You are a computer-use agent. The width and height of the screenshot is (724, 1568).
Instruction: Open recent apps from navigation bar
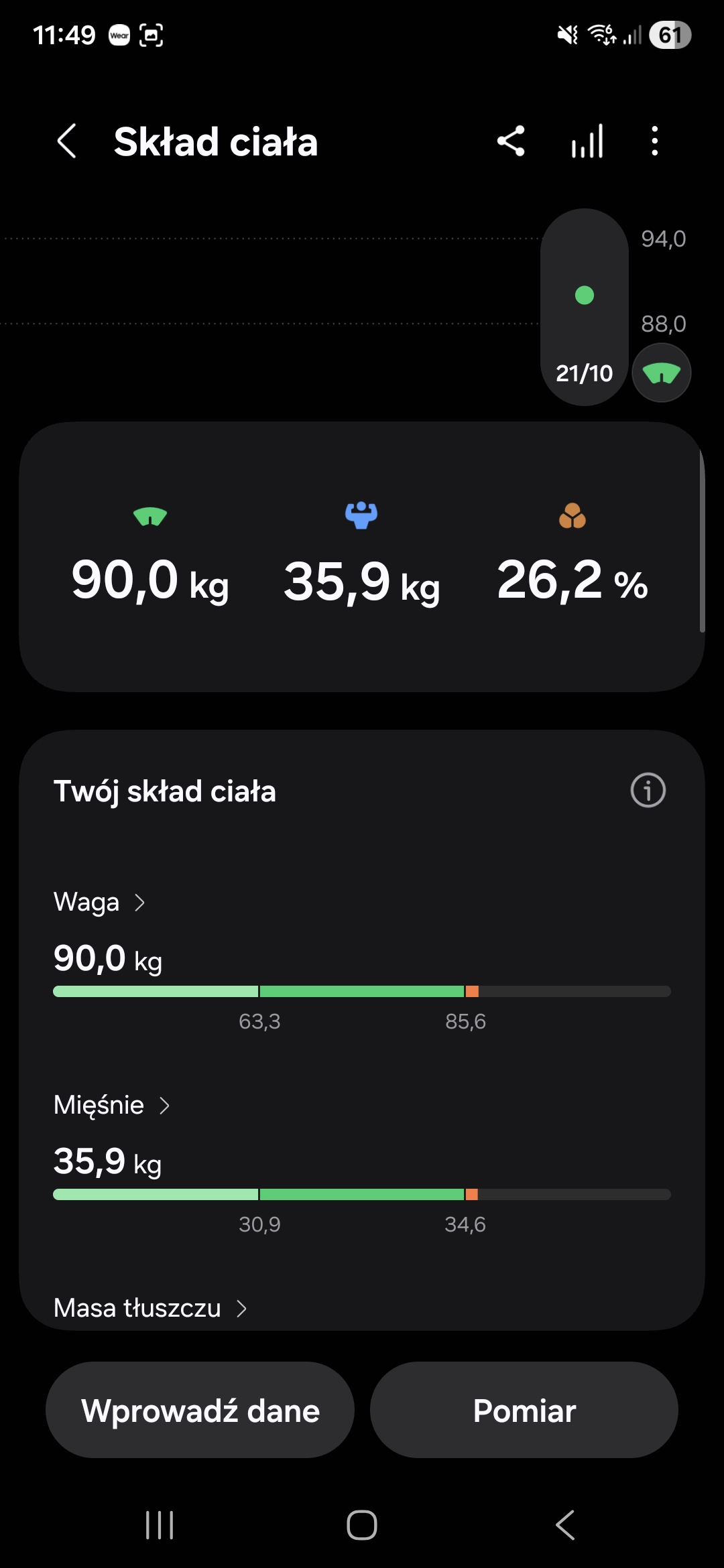tap(160, 1525)
